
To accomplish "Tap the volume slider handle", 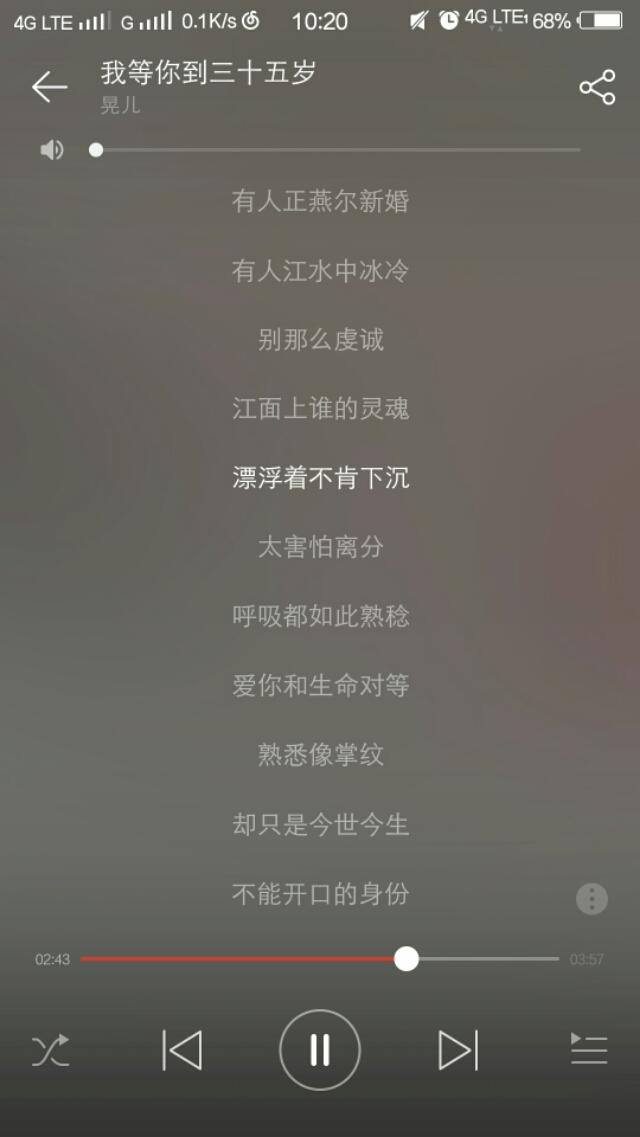I will (96, 150).
